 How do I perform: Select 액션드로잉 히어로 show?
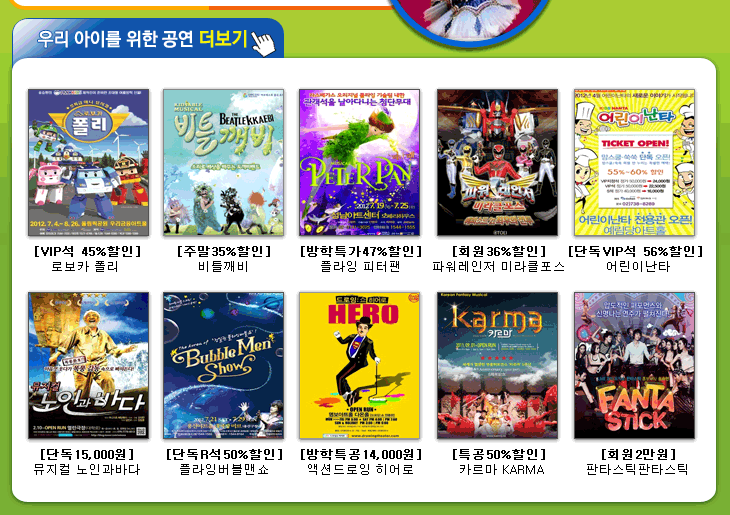point(360,366)
